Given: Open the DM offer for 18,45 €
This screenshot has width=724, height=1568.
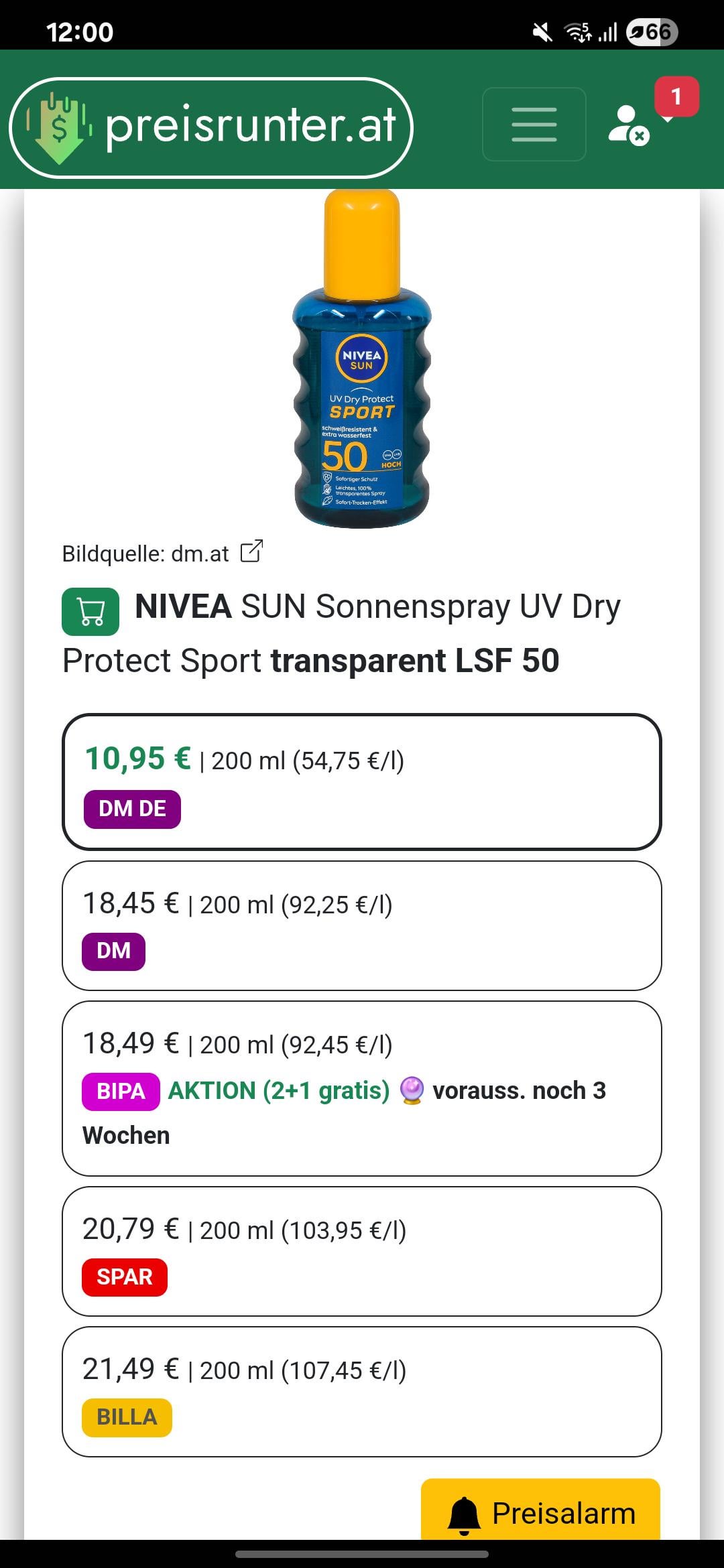Looking at the screenshot, I should (x=362, y=925).
